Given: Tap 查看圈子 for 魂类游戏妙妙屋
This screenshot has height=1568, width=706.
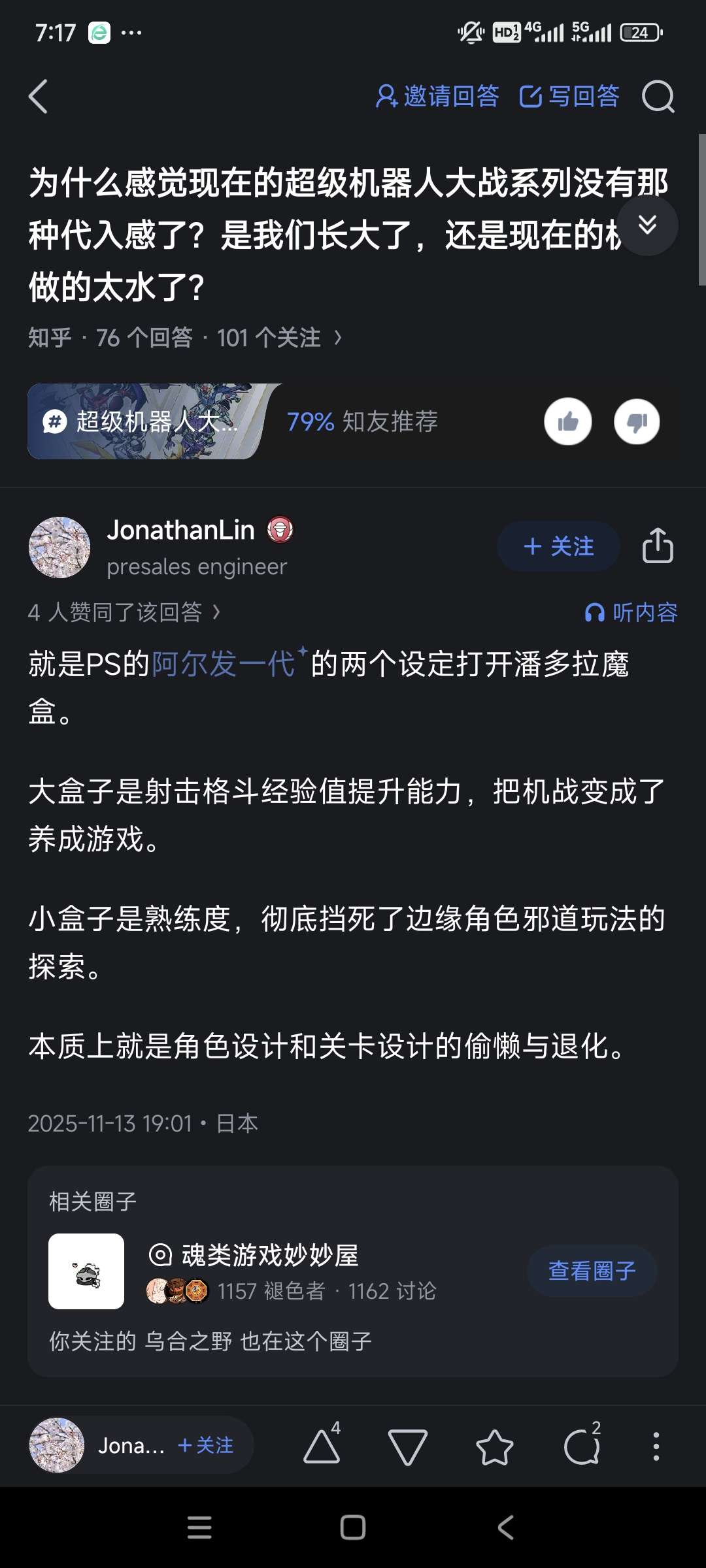Looking at the screenshot, I should pos(592,1271).
